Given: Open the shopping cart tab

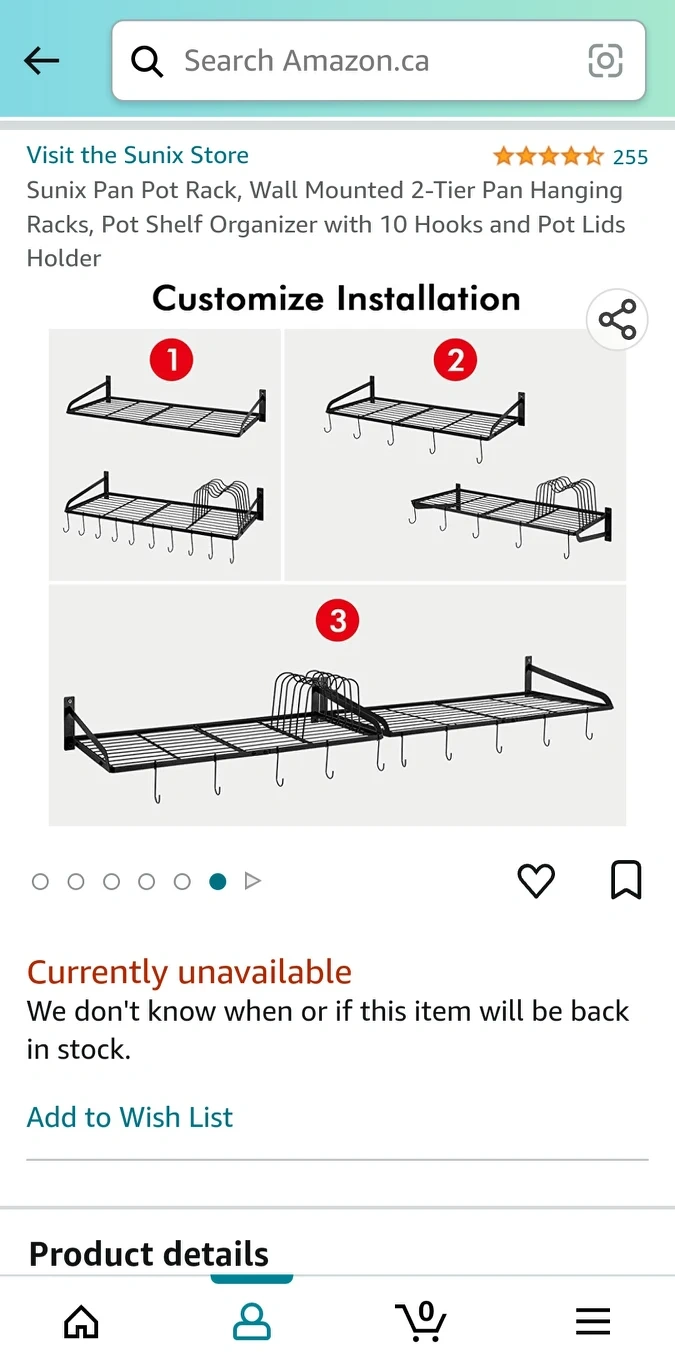Looking at the screenshot, I should point(421,1321).
